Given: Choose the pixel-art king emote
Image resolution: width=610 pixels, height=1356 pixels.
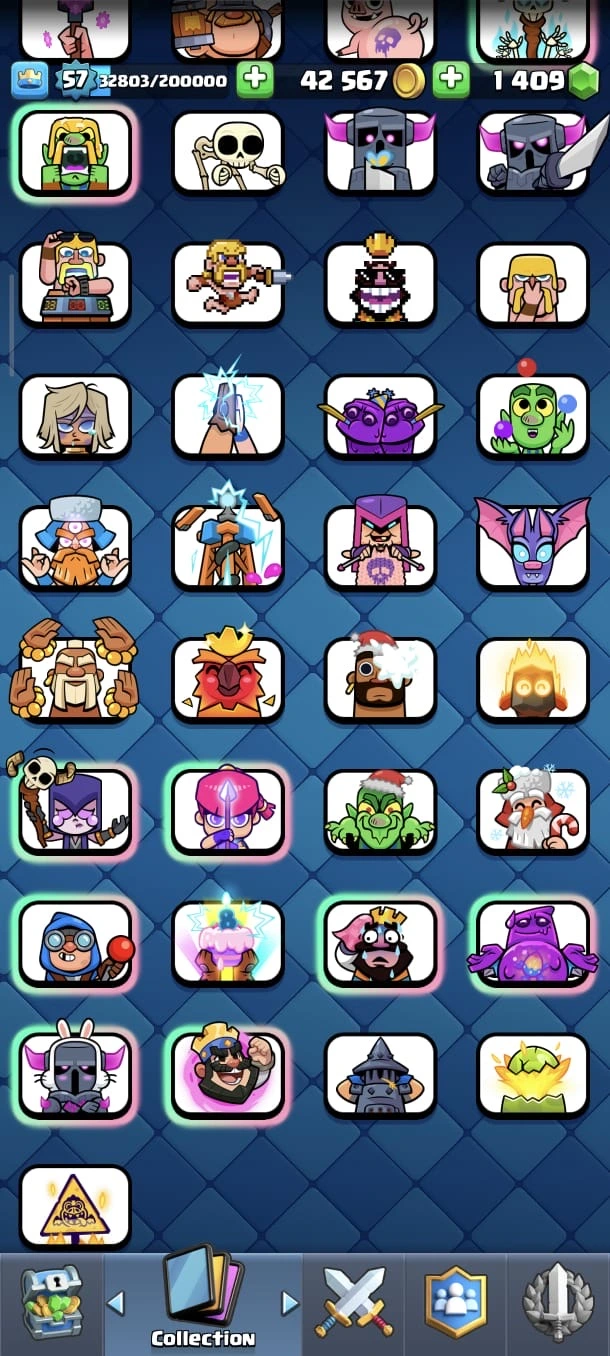Looking at the screenshot, I should [380, 283].
